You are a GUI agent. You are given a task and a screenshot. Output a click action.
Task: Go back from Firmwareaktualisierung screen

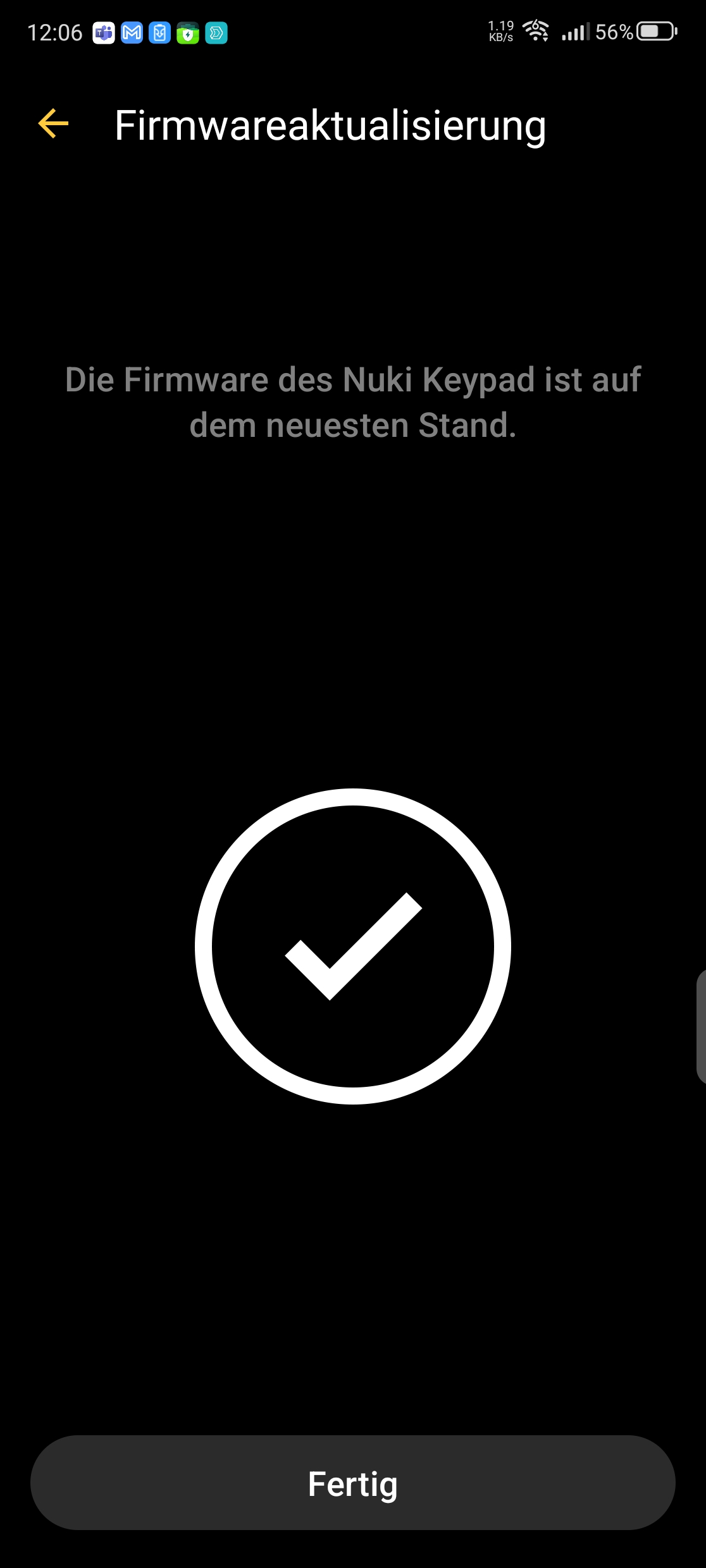click(x=53, y=123)
